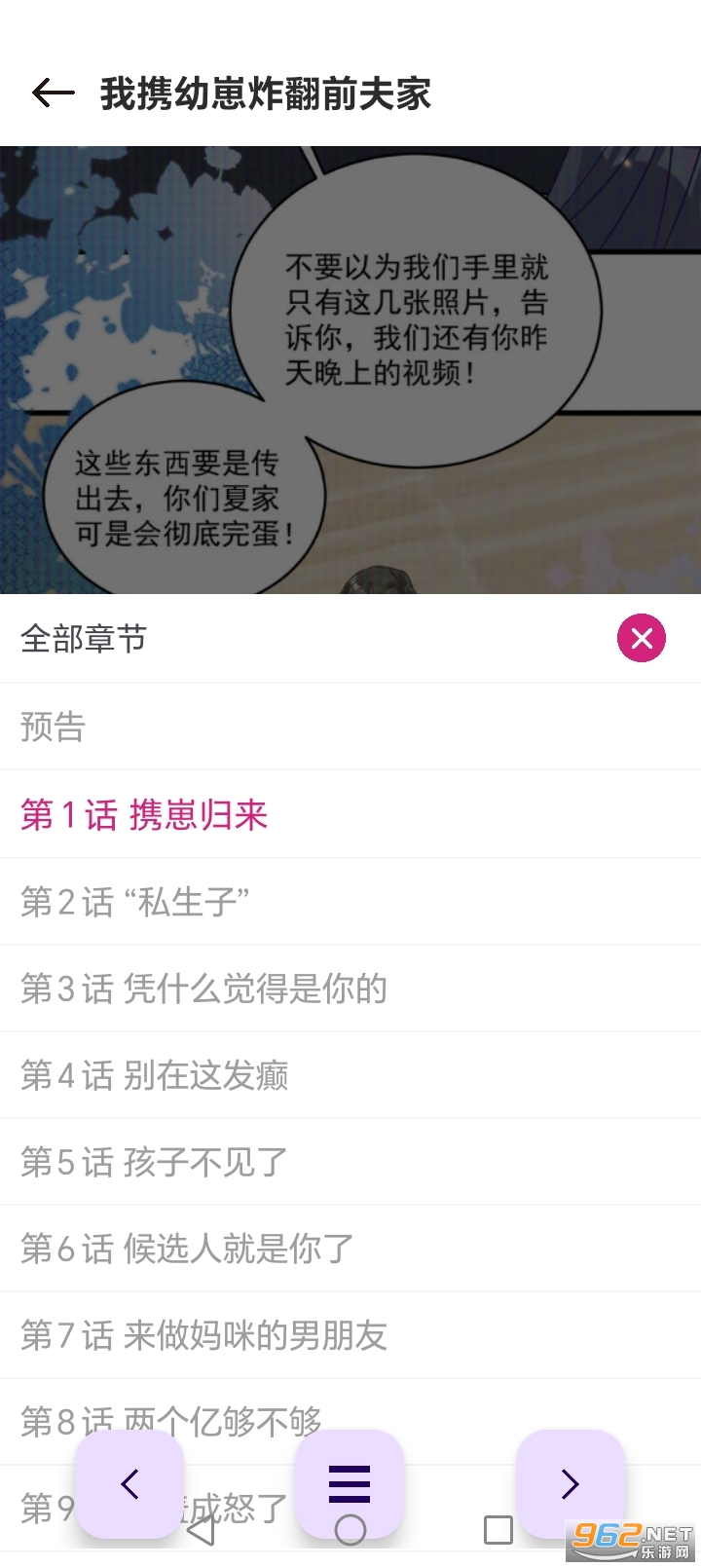
Task: Close the chapter list panel
Action: point(641,638)
